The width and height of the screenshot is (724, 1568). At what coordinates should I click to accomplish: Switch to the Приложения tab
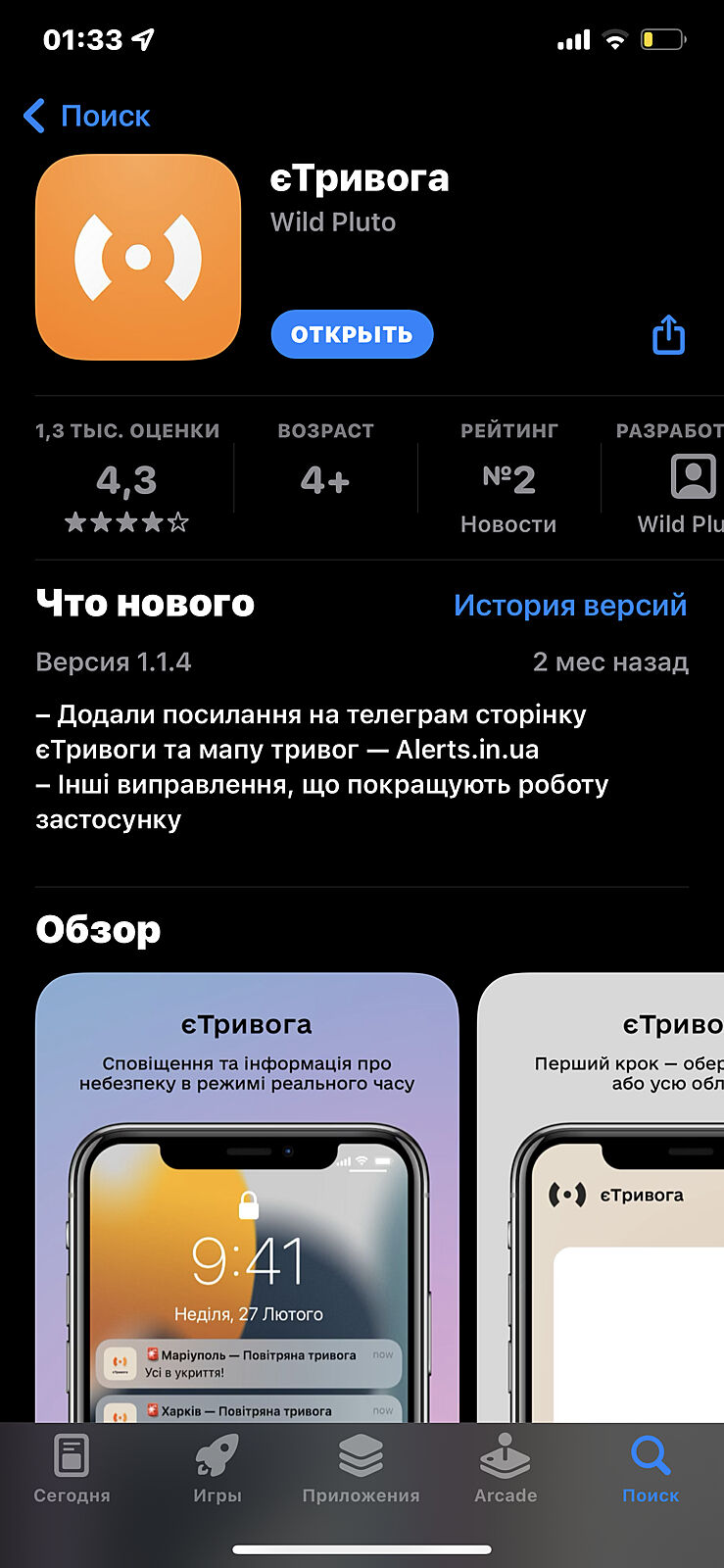point(361,1468)
